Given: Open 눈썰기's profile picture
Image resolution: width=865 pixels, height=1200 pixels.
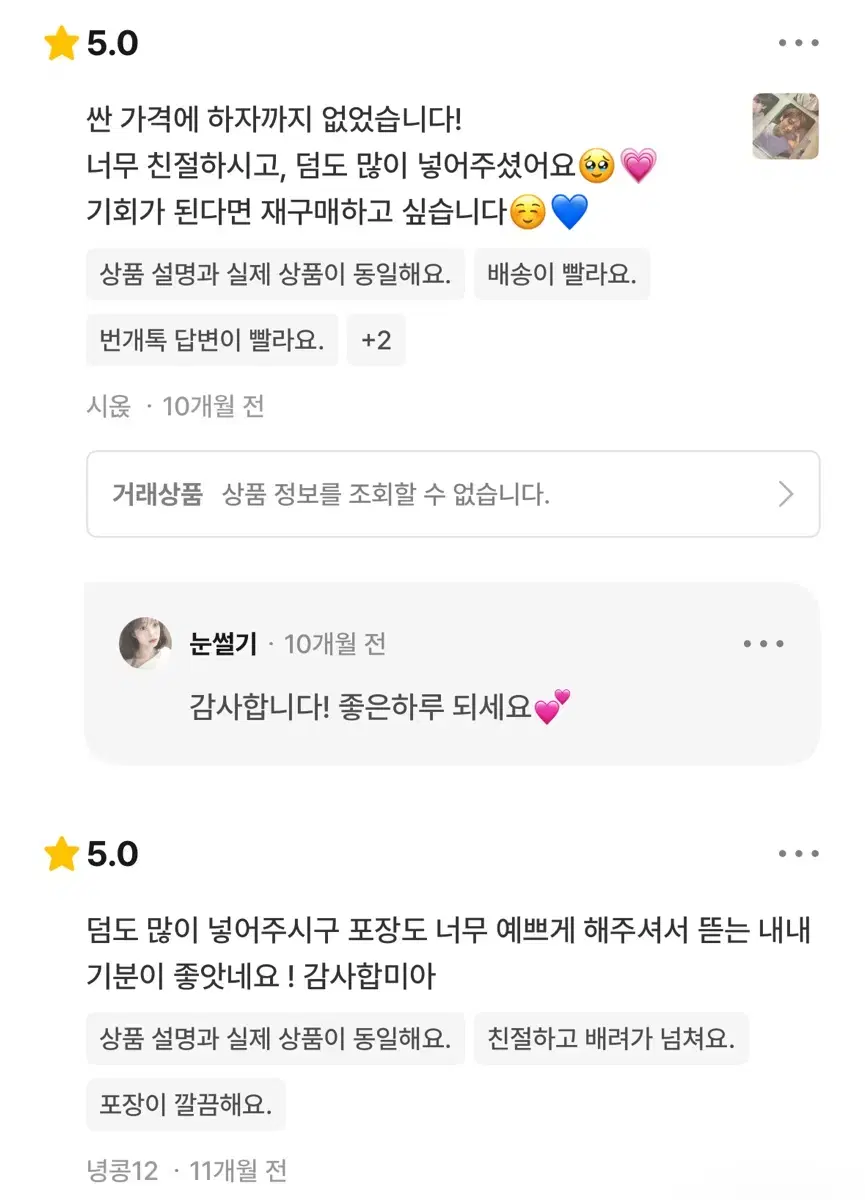Looking at the screenshot, I should tap(145, 643).
